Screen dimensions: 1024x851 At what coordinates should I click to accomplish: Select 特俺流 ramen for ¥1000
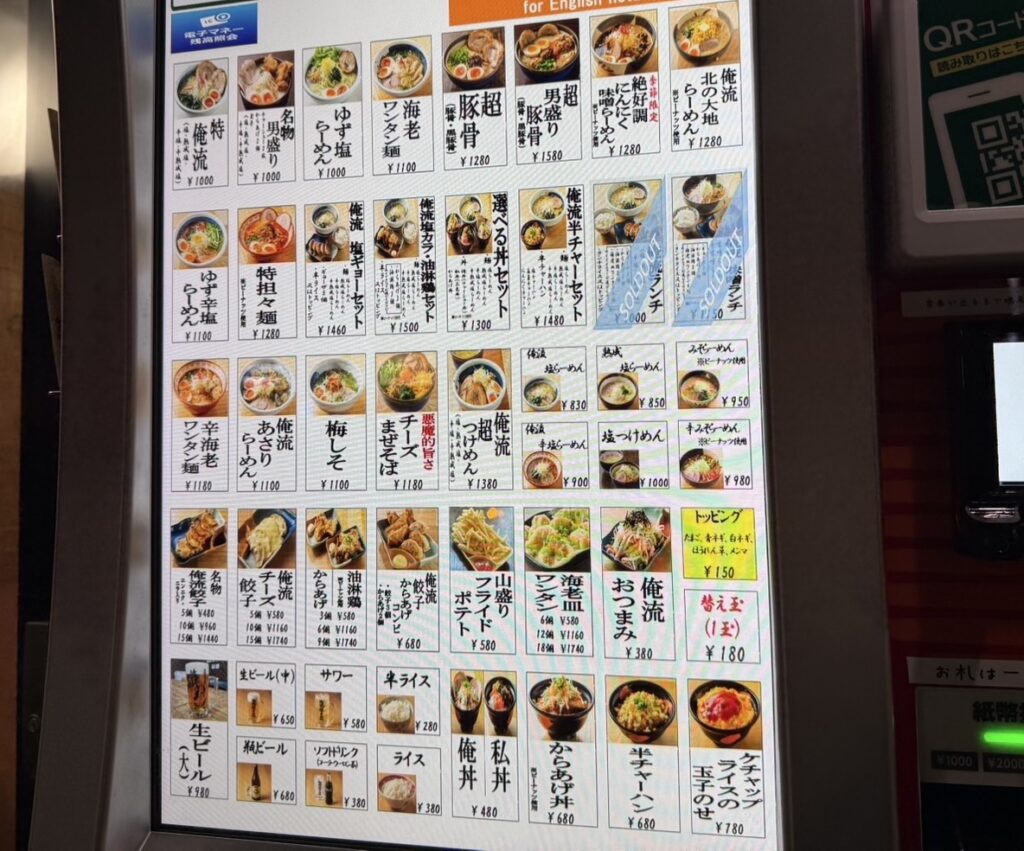[x=200, y=123]
